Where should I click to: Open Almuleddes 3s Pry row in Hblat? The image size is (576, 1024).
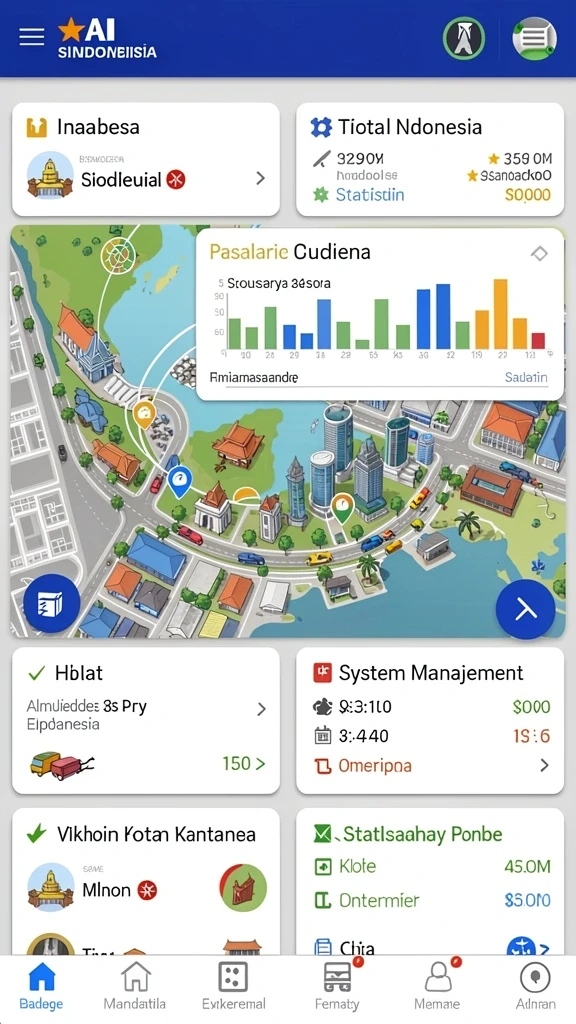[x=146, y=714]
